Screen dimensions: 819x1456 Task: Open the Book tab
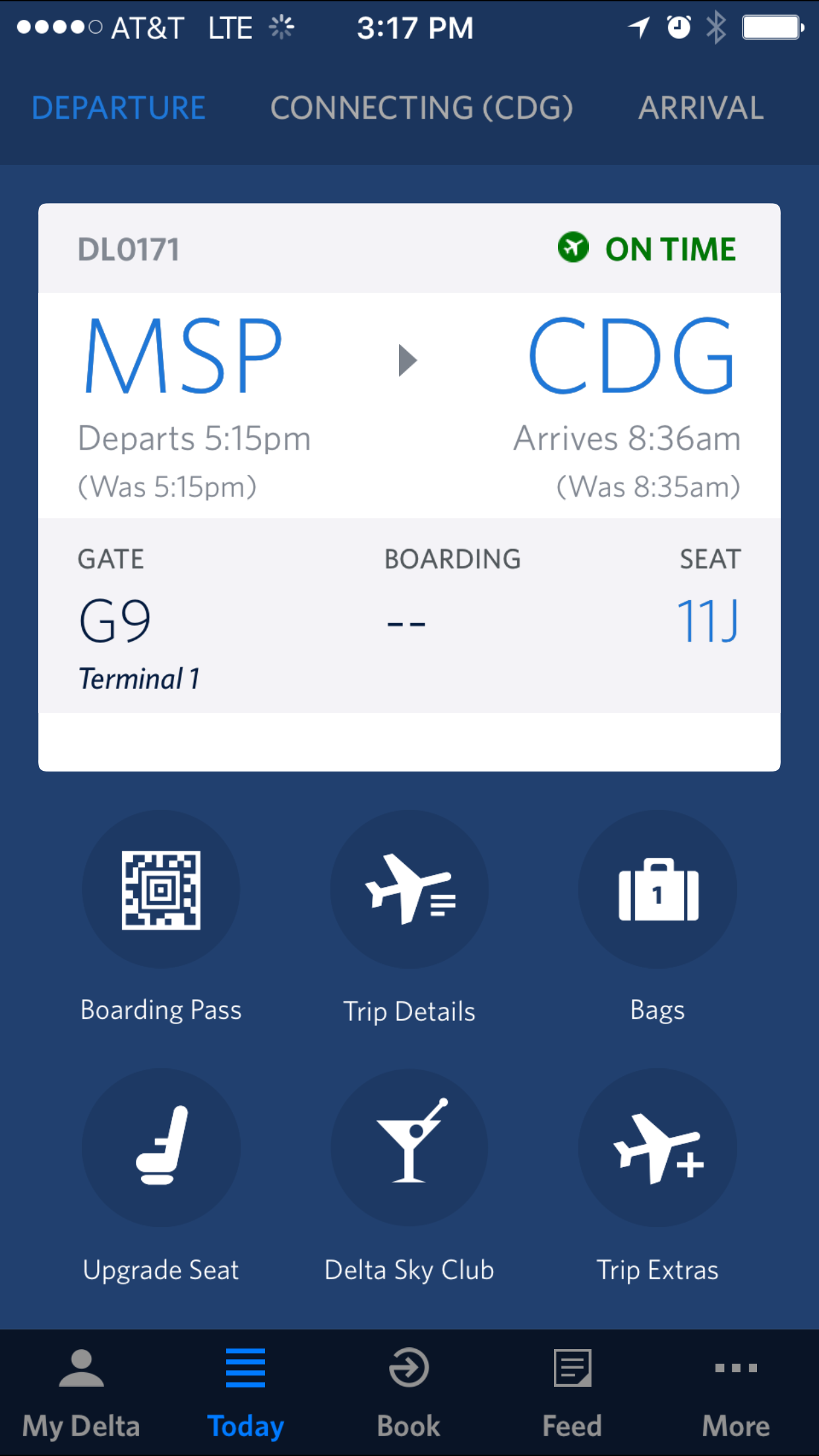pos(409,1393)
